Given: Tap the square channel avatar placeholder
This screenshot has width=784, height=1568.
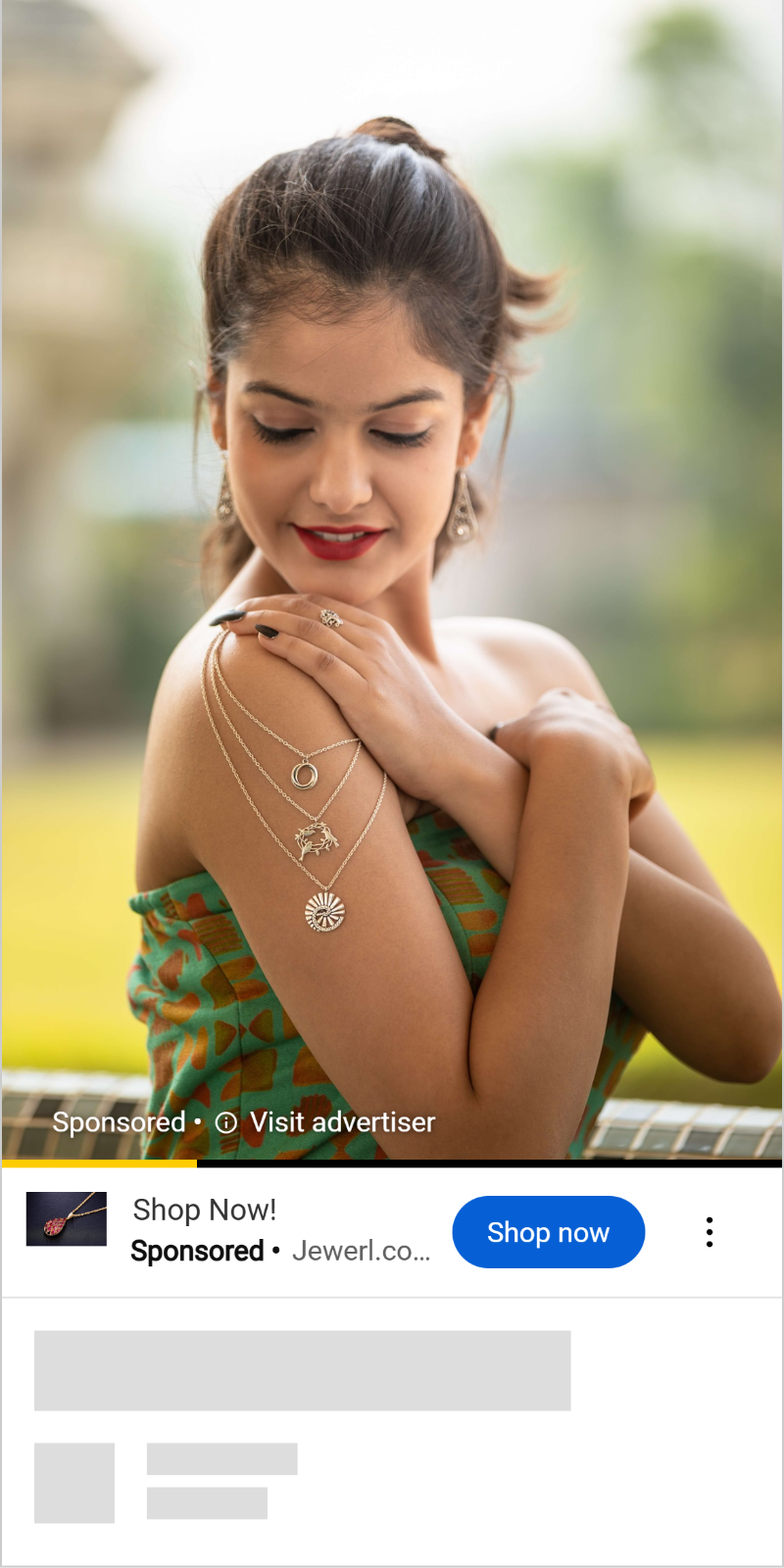Looking at the screenshot, I should tap(73, 1483).
